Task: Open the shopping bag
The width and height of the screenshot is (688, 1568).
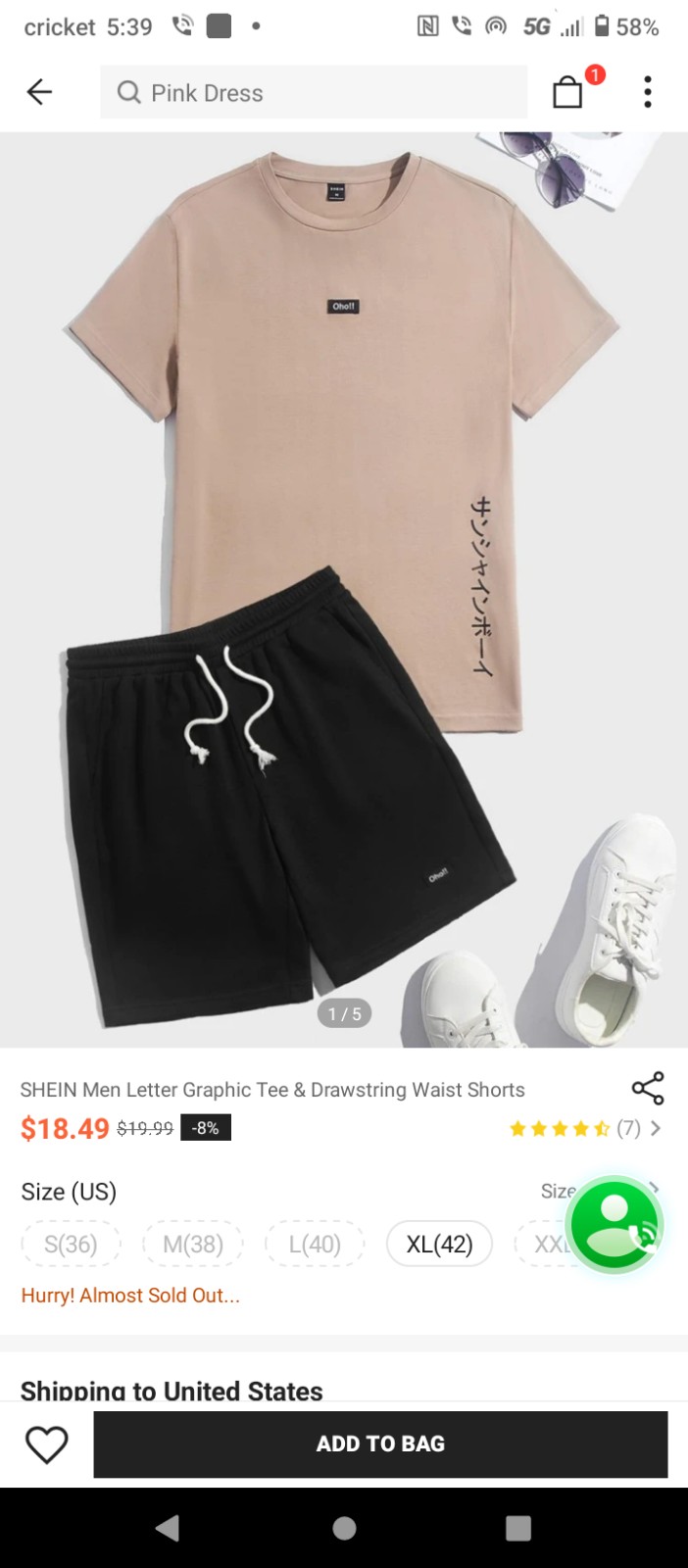Action: click(x=568, y=91)
